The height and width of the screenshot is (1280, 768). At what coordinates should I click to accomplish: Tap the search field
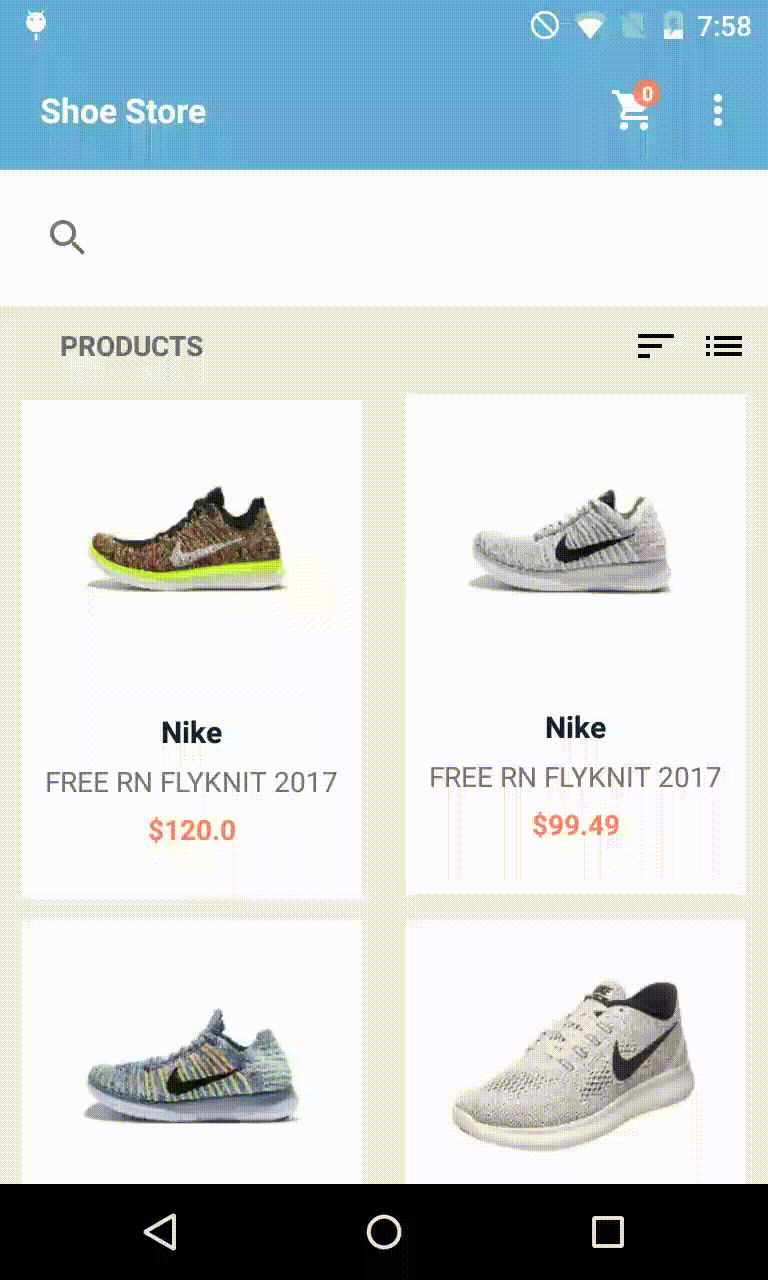point(384,238)
